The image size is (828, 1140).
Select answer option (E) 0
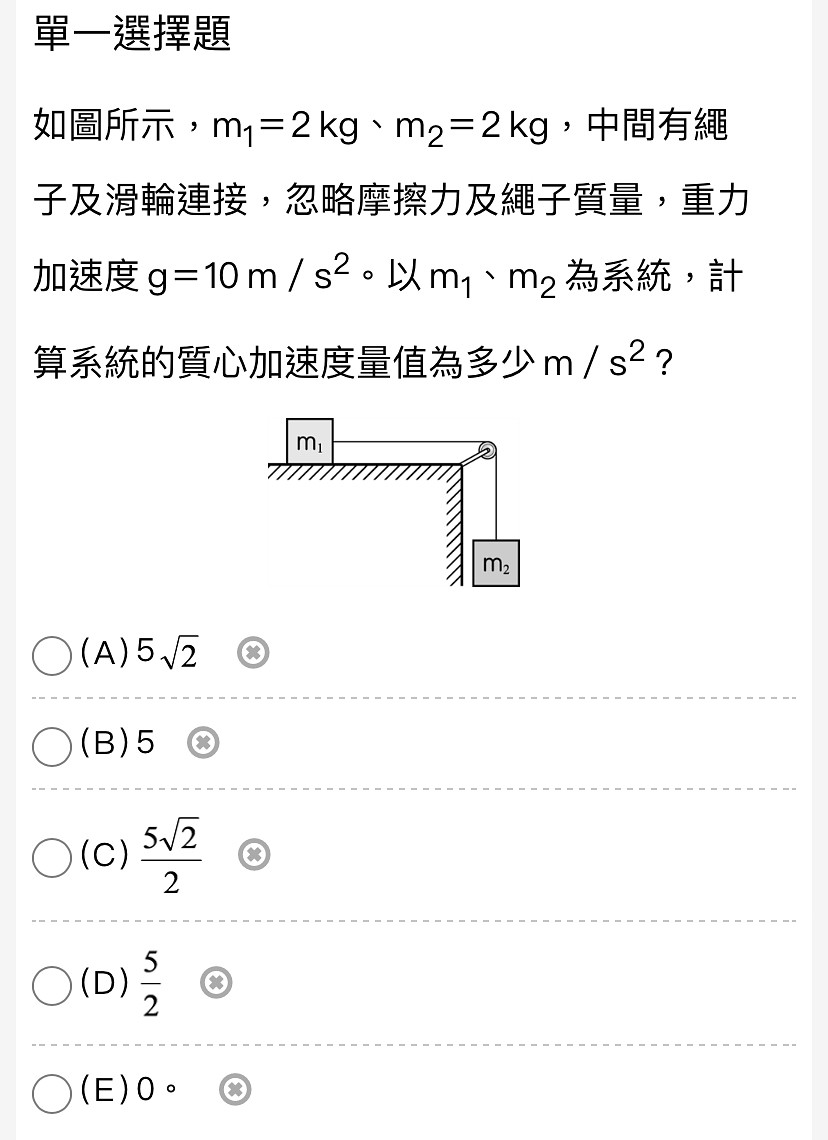(51, 1091)
